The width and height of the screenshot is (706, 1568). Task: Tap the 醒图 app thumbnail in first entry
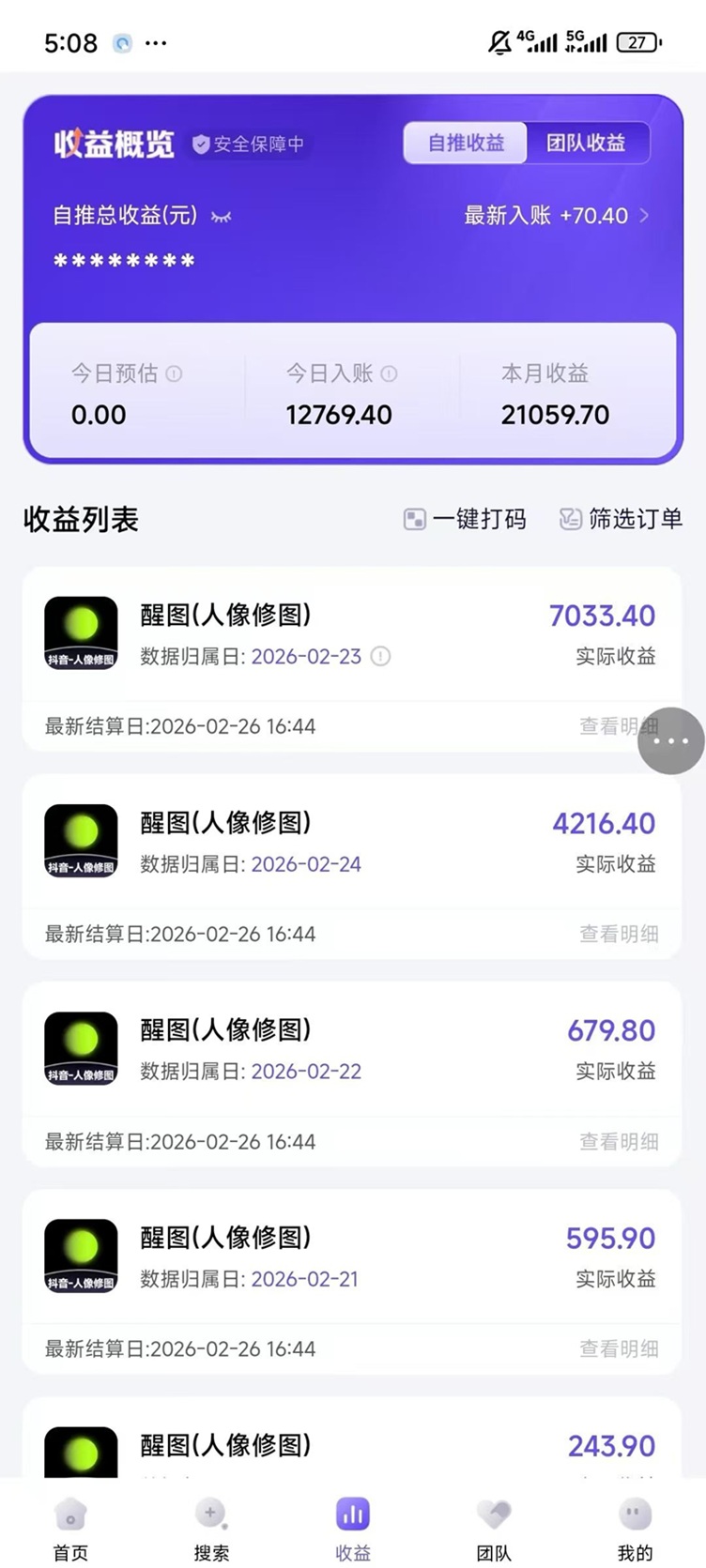point(81,633)
